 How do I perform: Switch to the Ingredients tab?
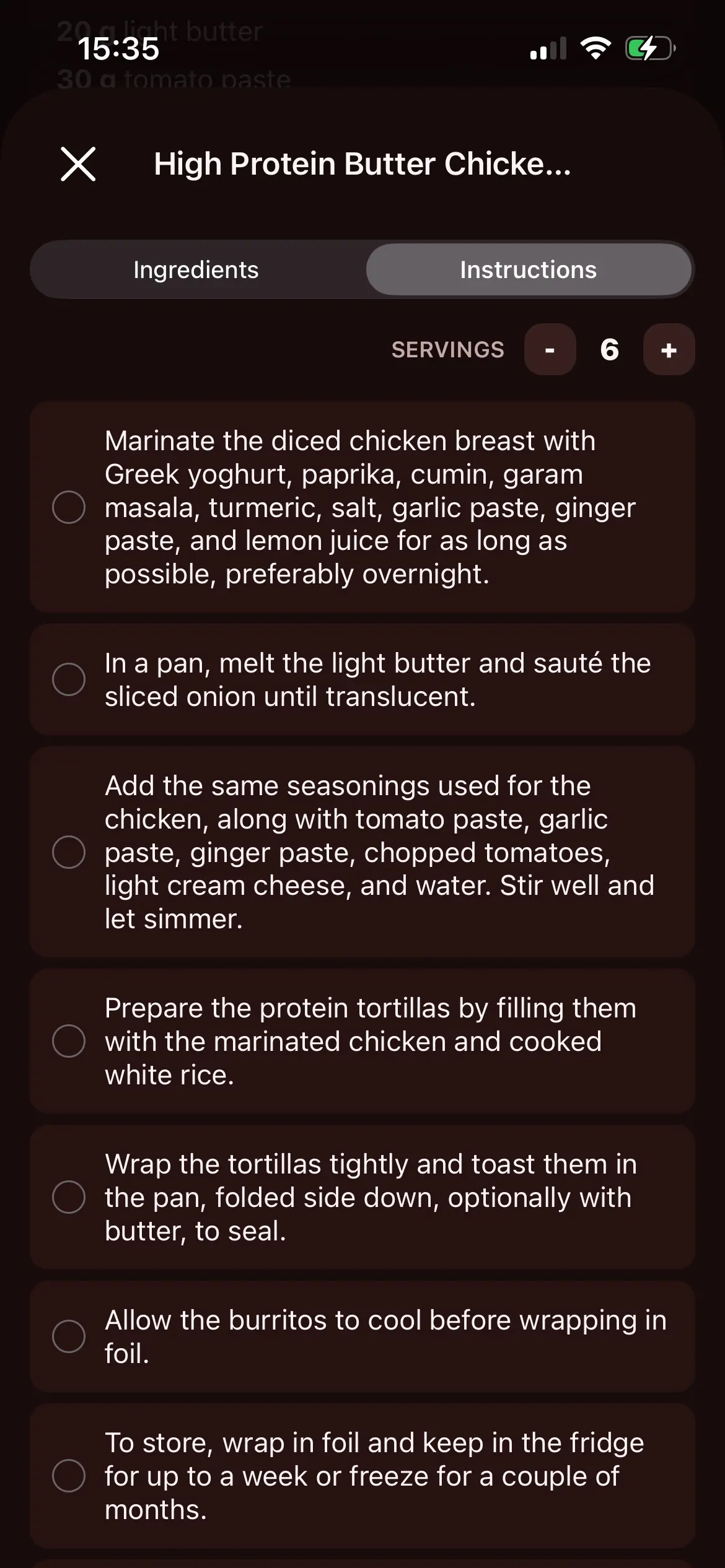pyautogui.click(x=197, y=269)
